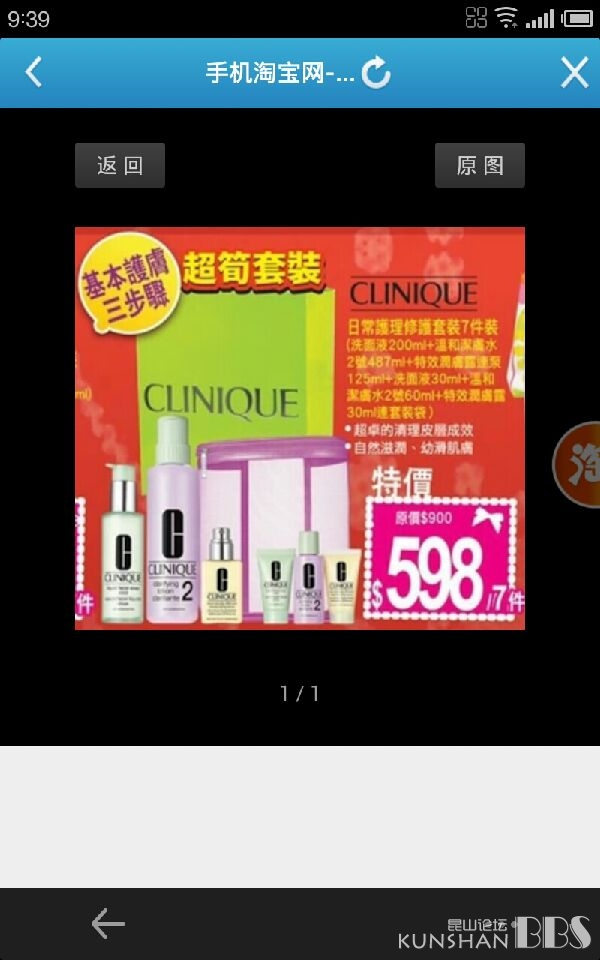Tap the 返回 button
600x960 pixels.
coord(120,165)
